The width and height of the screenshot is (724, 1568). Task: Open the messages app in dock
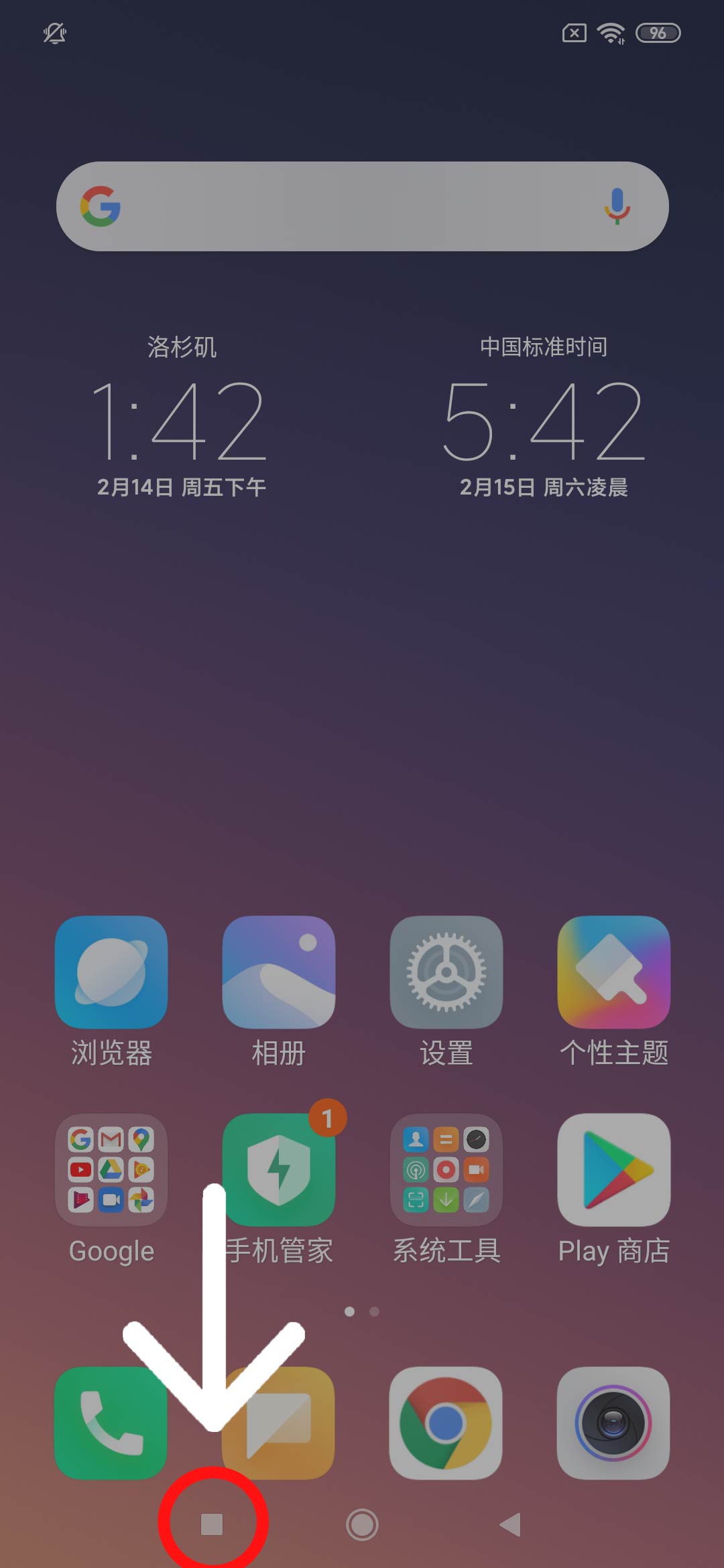coord(279,1423)
